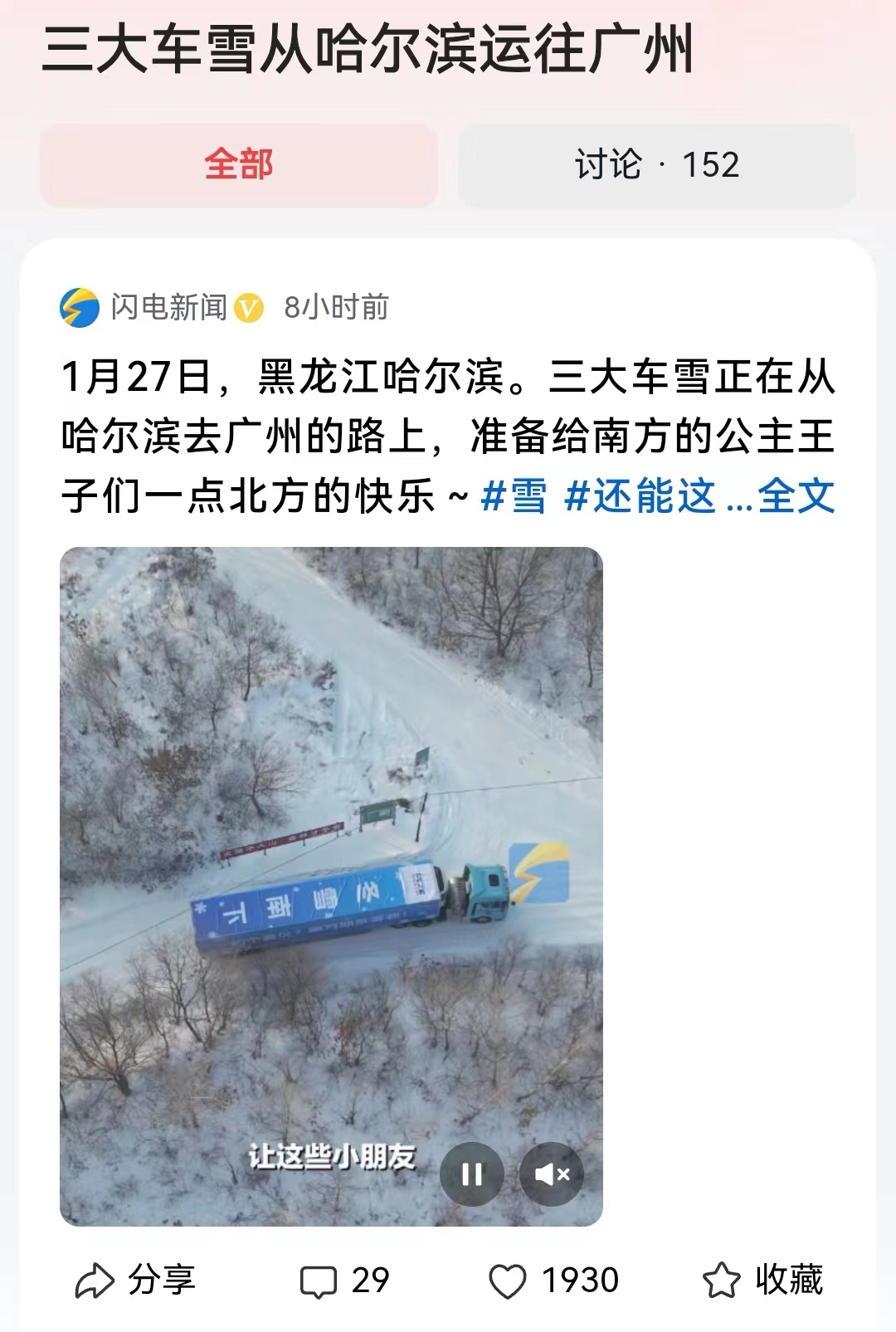
Task: Open the 讨论 · 152 tab
Action: [x=655, y=163]
